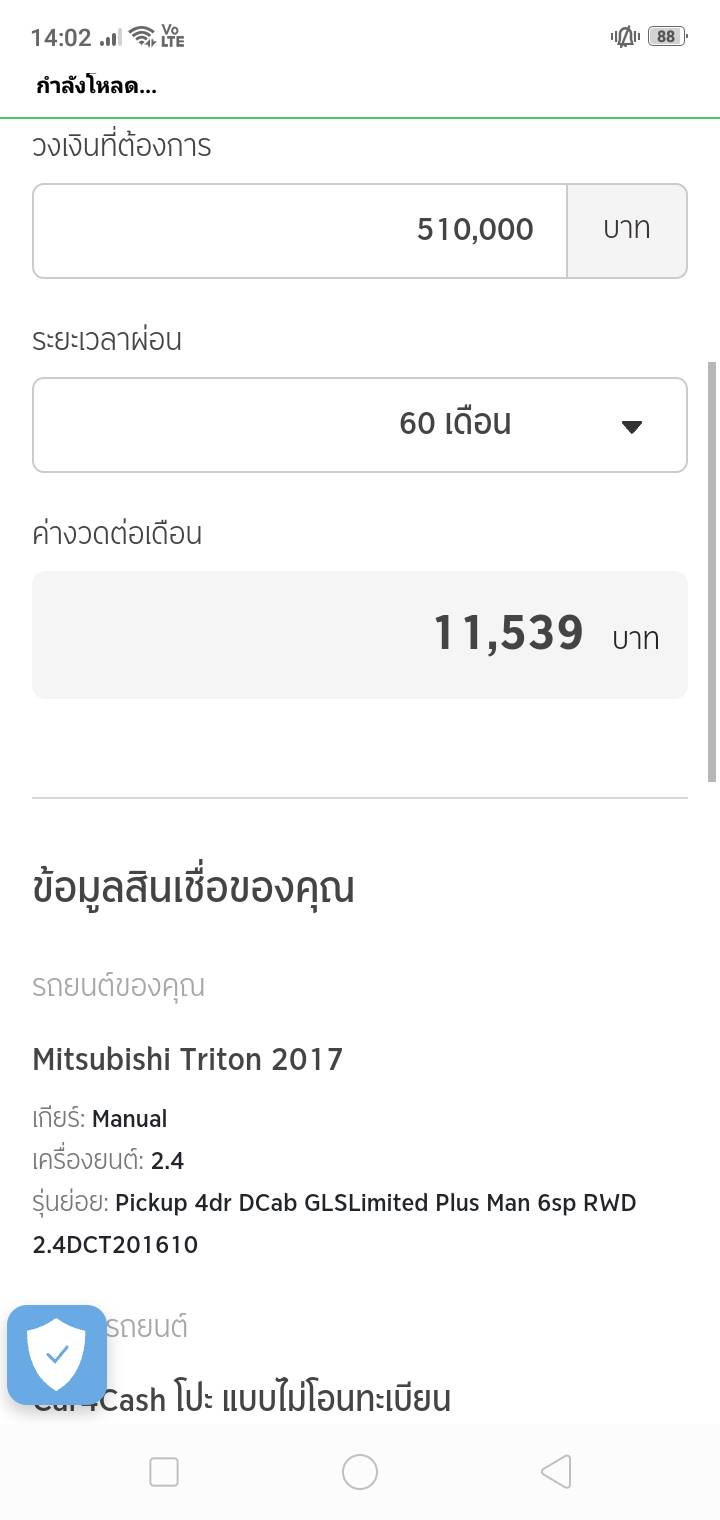Open the recent apps view
The height and width of the screenshot is (1520, 720).
164,1471
